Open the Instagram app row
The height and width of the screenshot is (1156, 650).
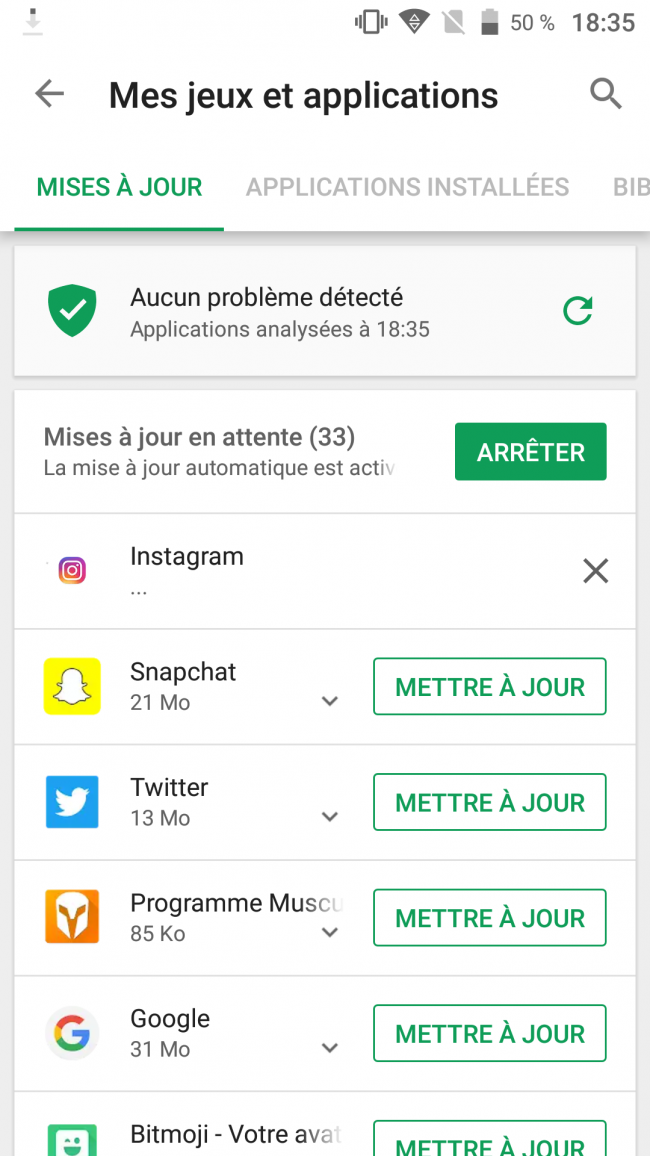click(250, 571)
